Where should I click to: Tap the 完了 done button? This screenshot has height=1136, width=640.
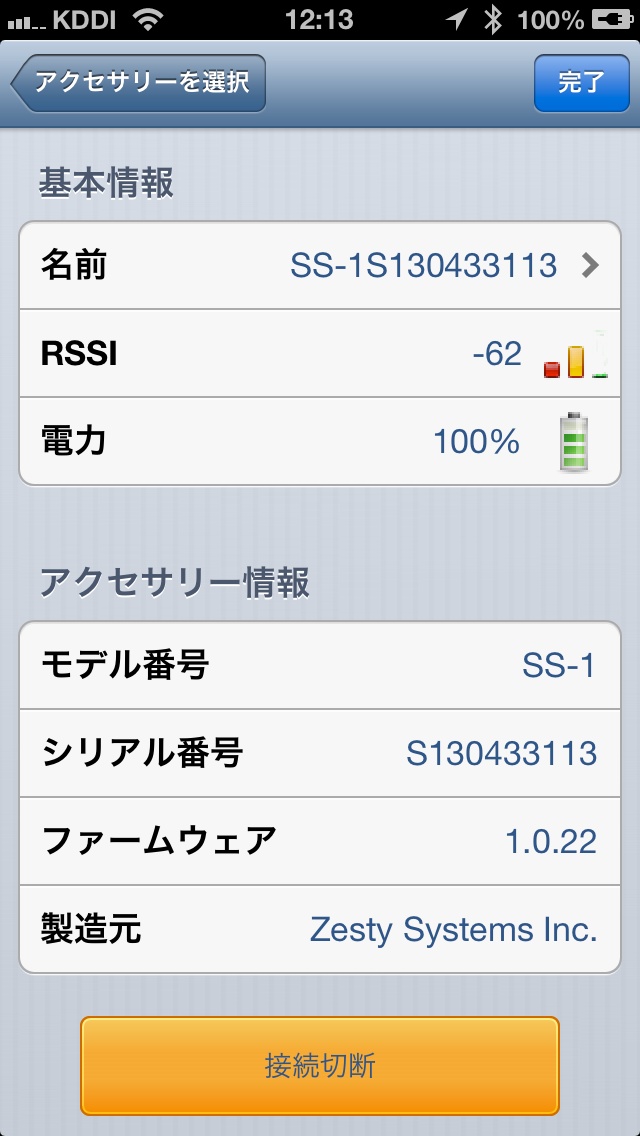[581, 83]
